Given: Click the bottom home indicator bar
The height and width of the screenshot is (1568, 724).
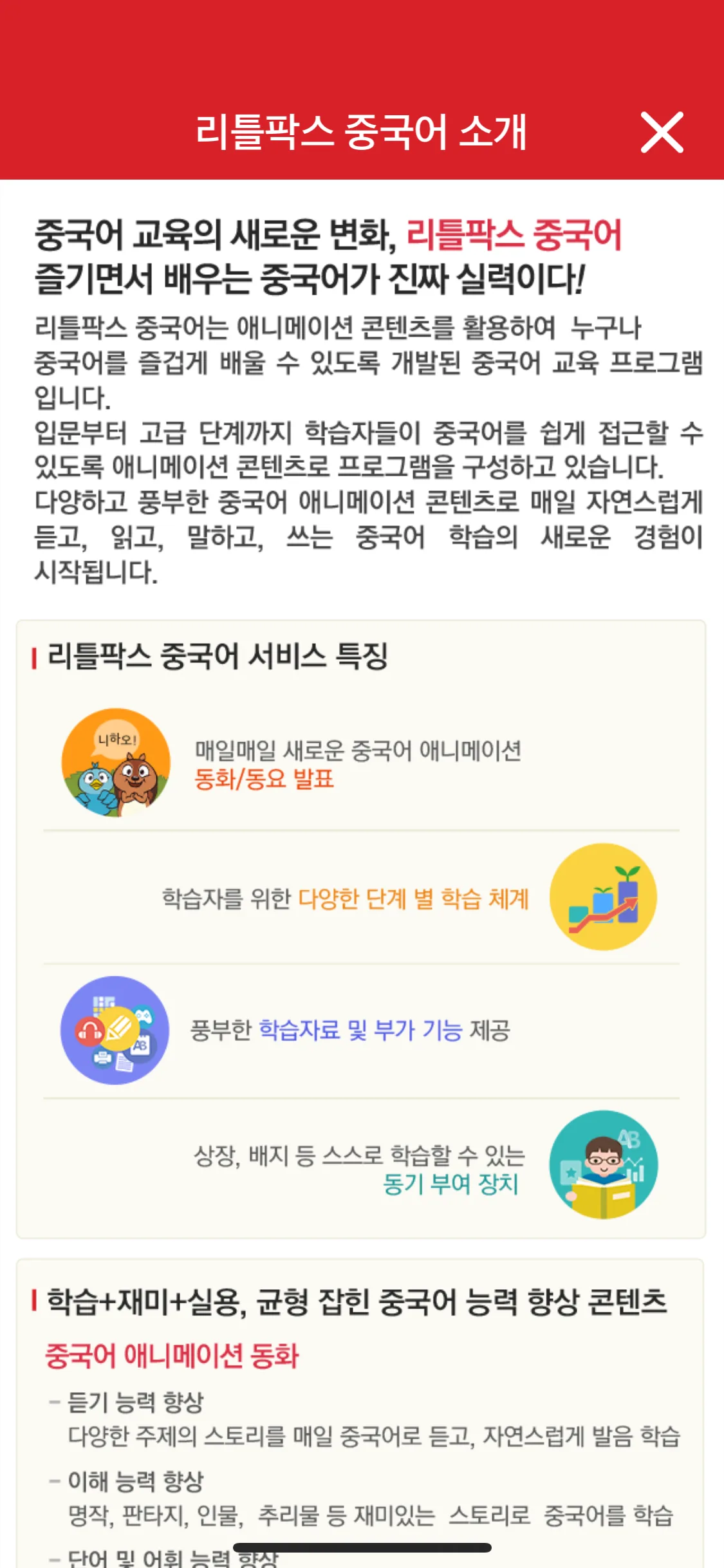Looking at the screenshot, I should point(362,1548).
